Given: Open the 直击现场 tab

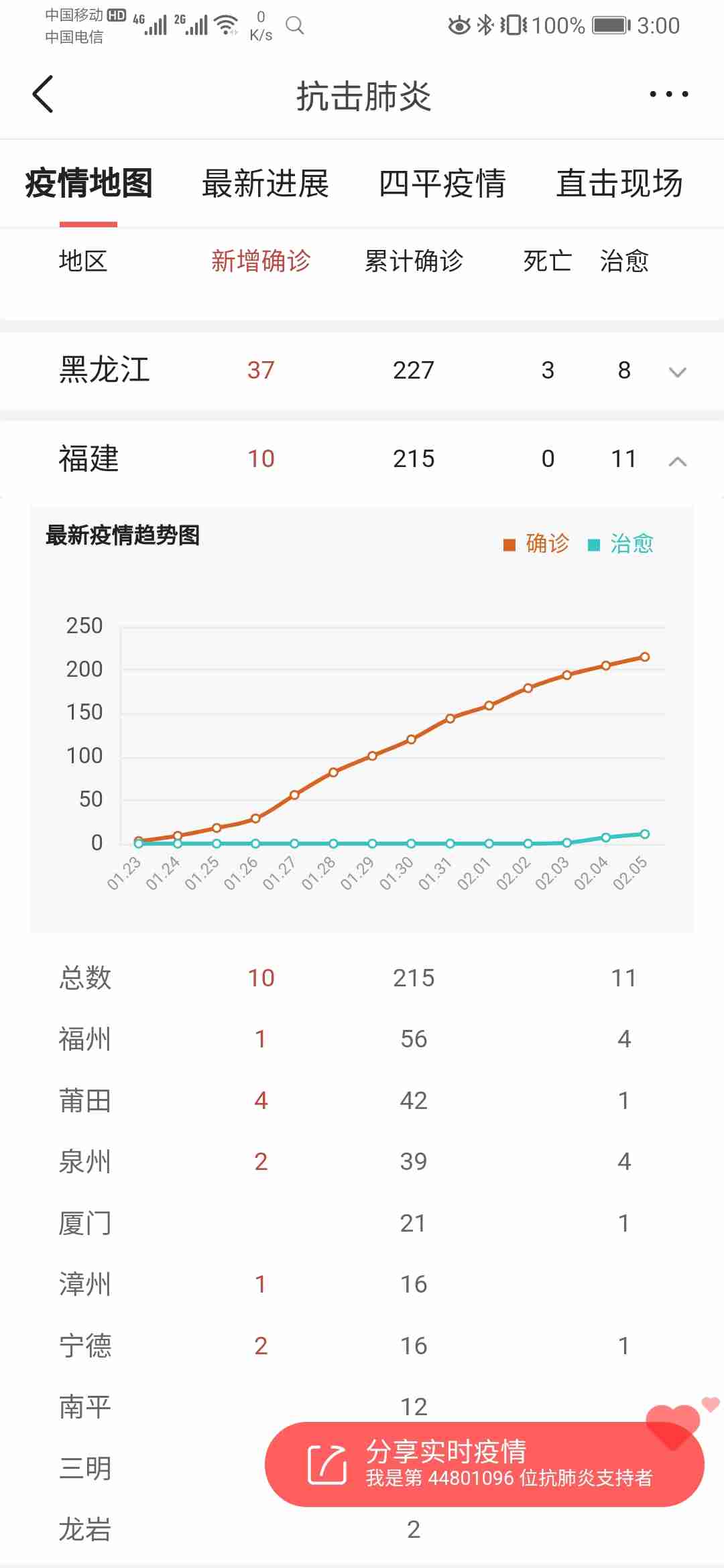Looking at the screenshot, I should click(619, 184).
